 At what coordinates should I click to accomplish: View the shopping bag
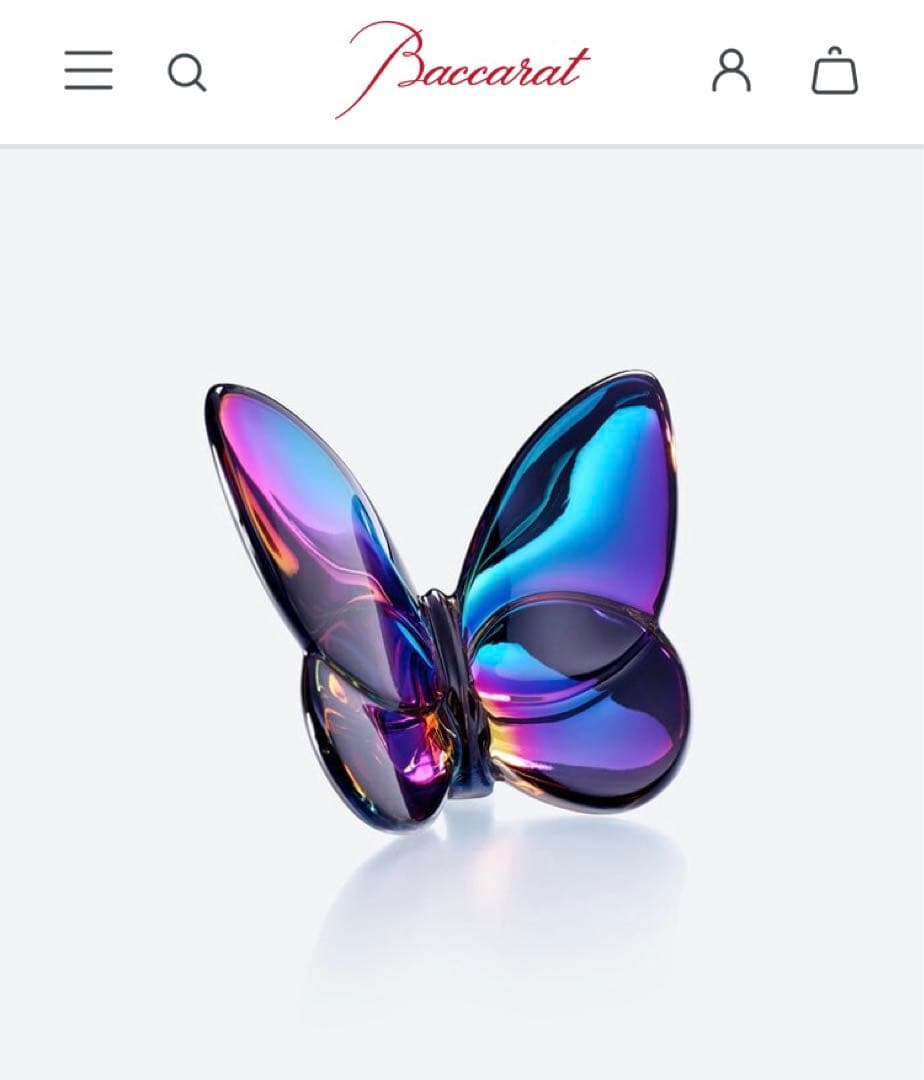click(834, 72)
